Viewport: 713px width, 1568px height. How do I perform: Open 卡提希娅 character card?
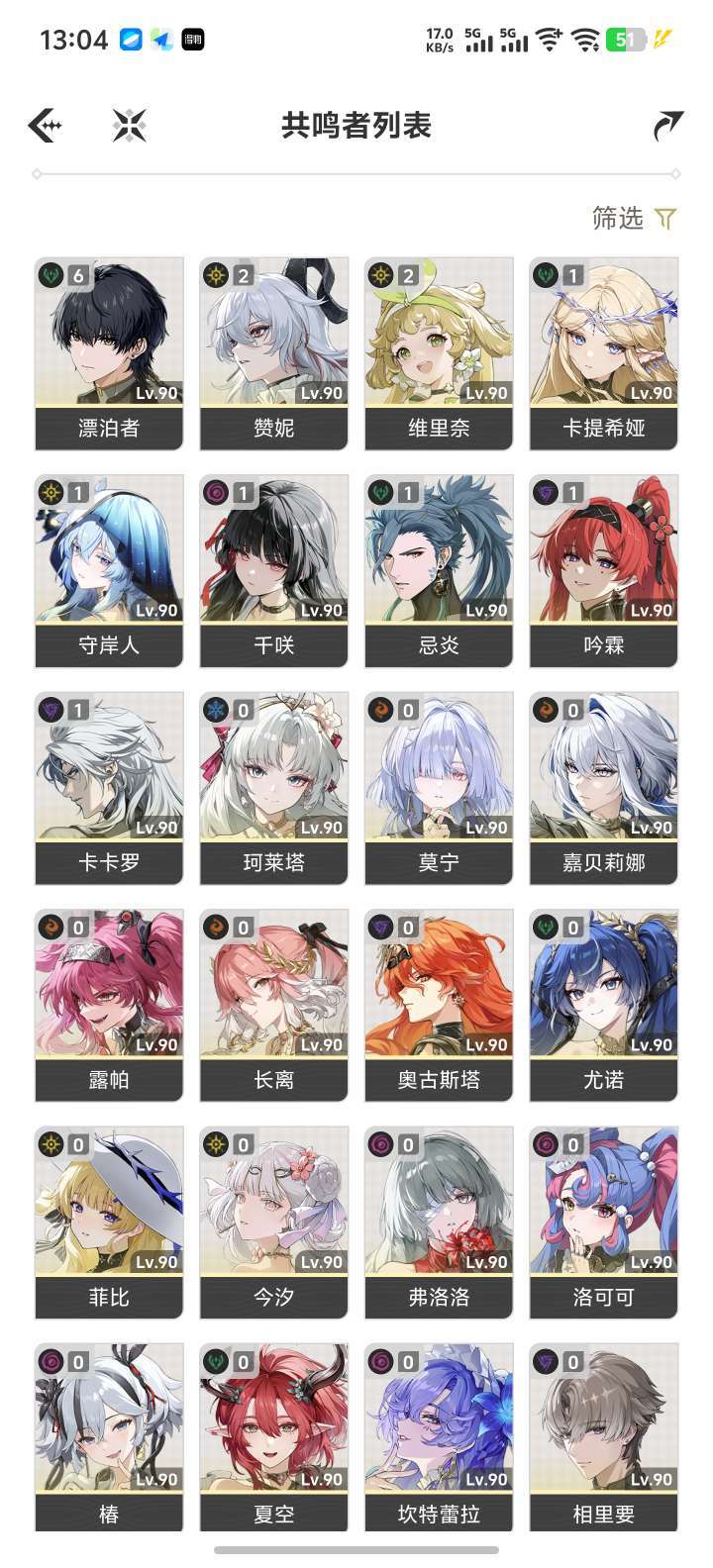[604, 354]
